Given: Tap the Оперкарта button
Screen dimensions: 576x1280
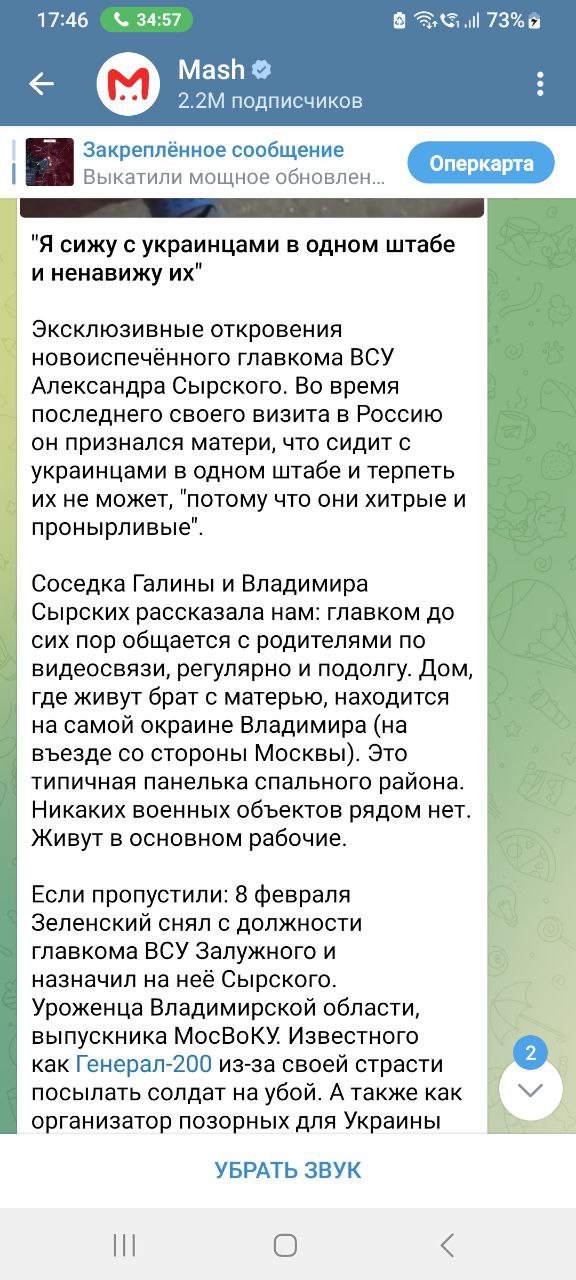Looking at the screenshot, I should click(x=481, y=163).
